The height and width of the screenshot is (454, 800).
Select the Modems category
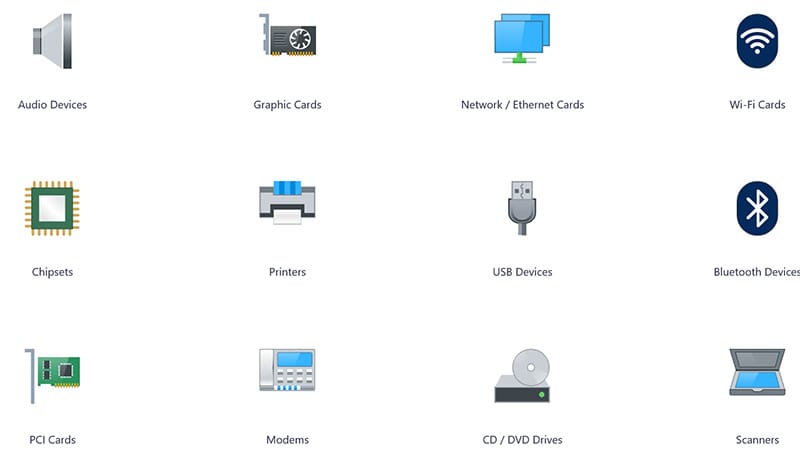287,372
